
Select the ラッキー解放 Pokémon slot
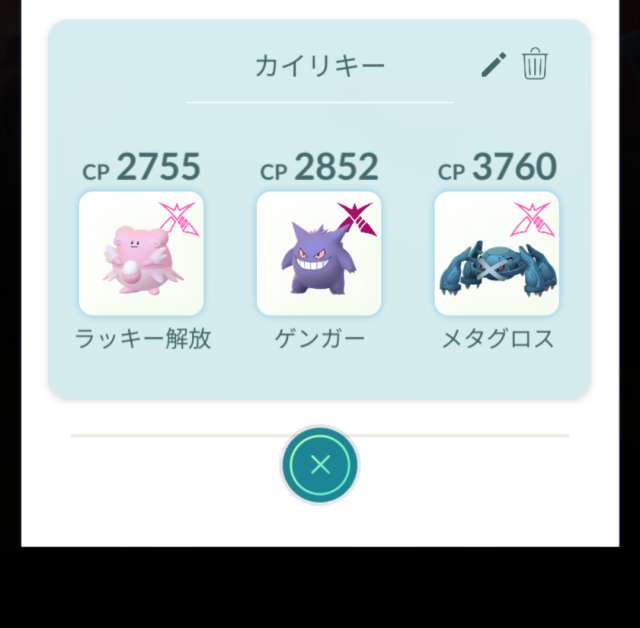141,253
